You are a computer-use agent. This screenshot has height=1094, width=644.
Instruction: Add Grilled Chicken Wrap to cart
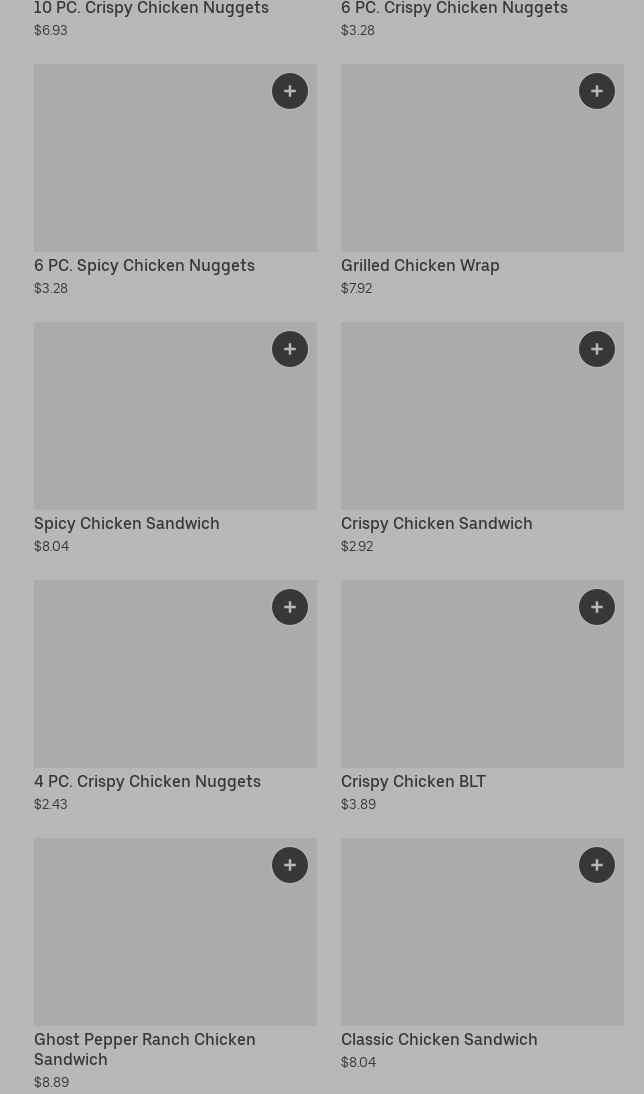[x=597, y=91]
